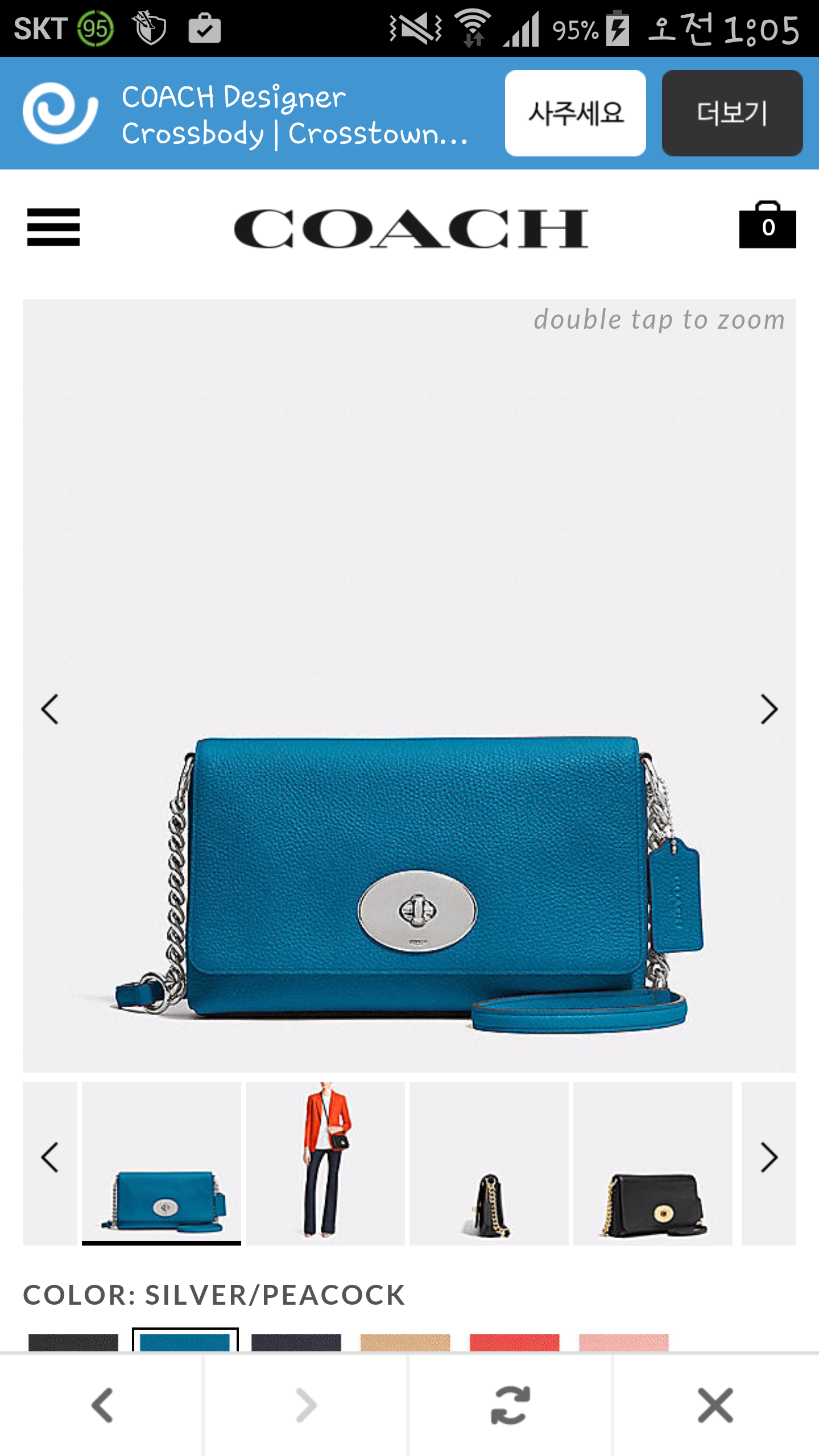The image size is (819, 1456).
Task: Choose the red color swatch
Action: pos(514,1342)
